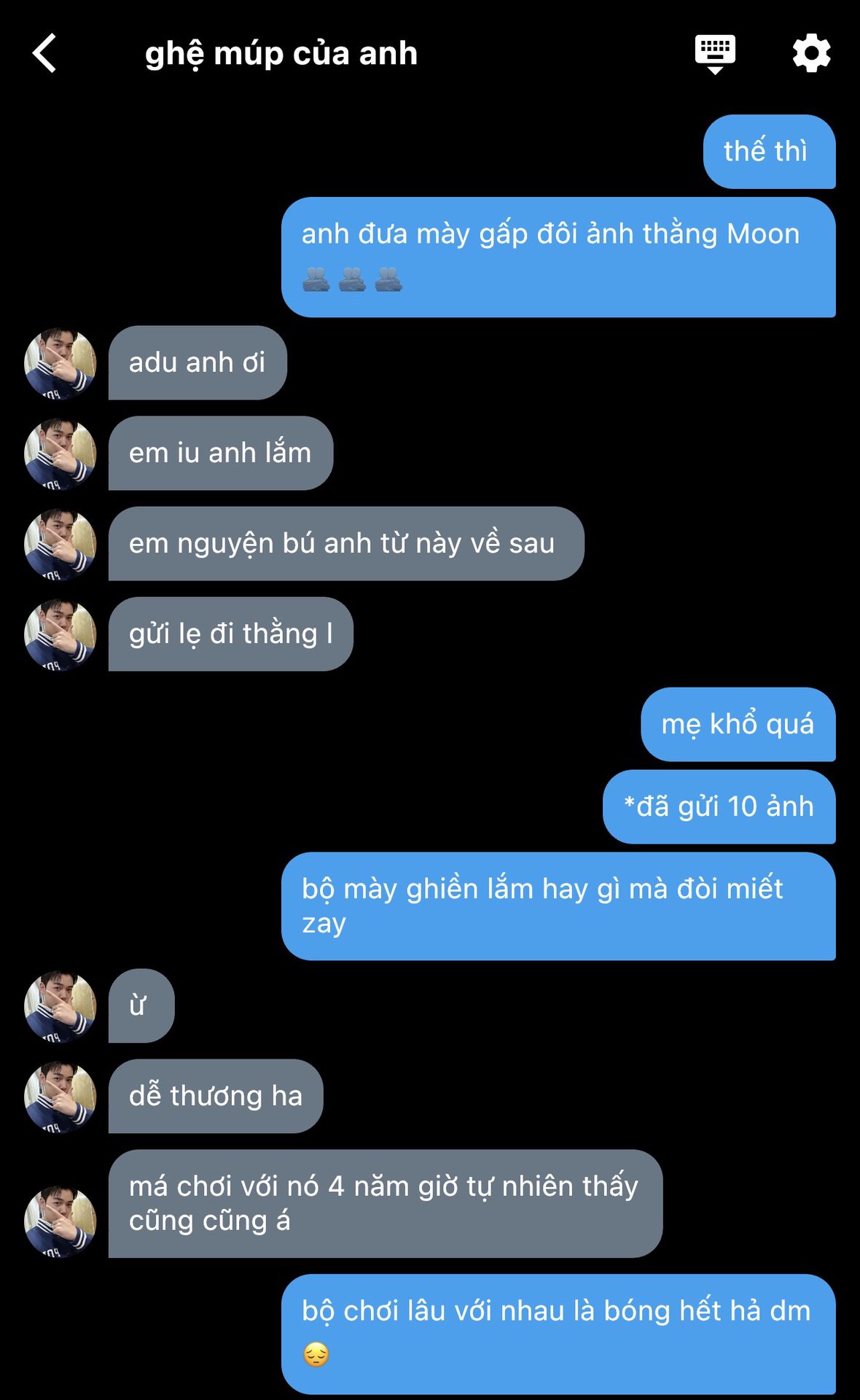Go back from the chat
Viewport: 860px width, 1400px height.
click(x=44, y=53)
